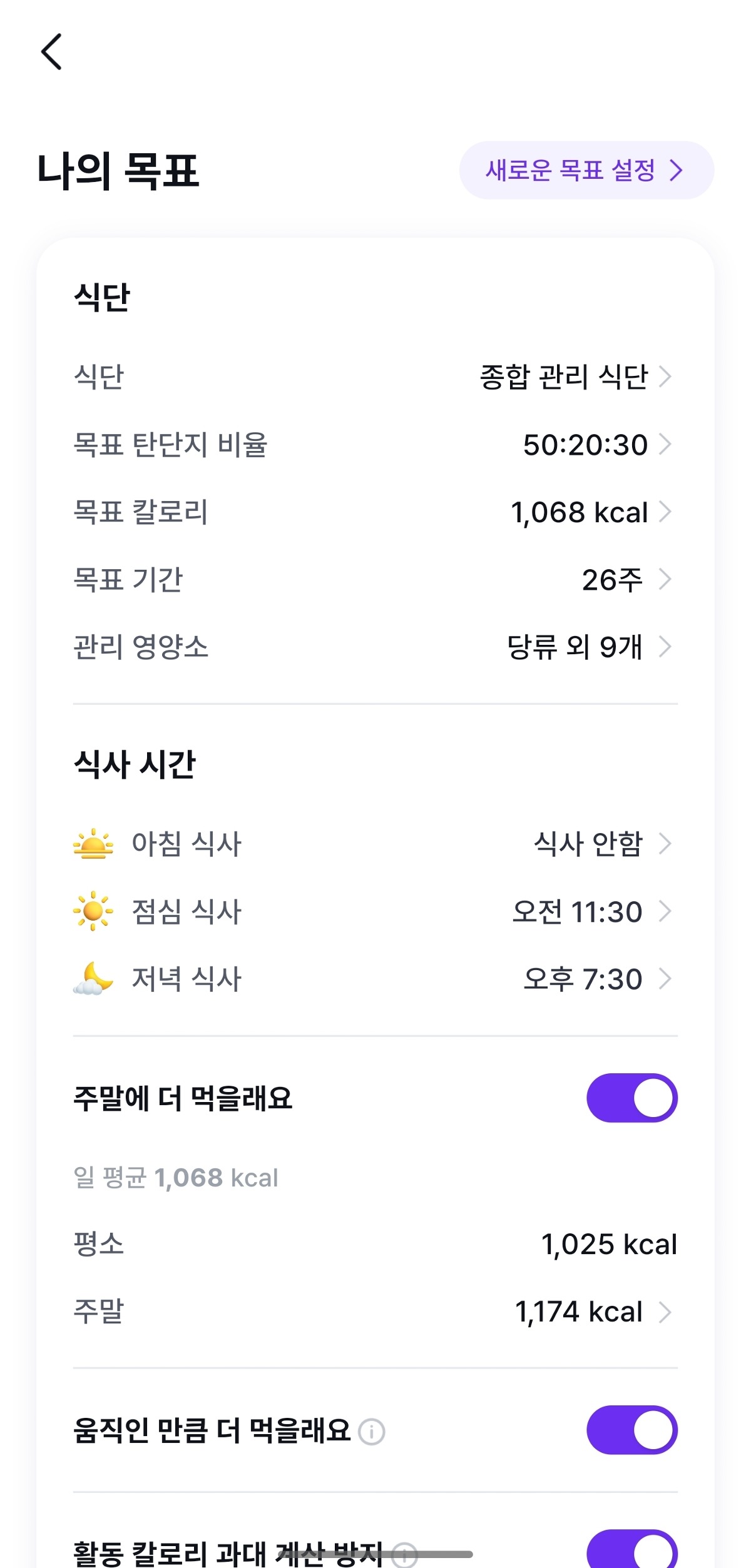Disable 움직인 만큼 더 먹을래요 switch
The height and width of the screenshot is (1568, 751).
tap(631, 1430)
